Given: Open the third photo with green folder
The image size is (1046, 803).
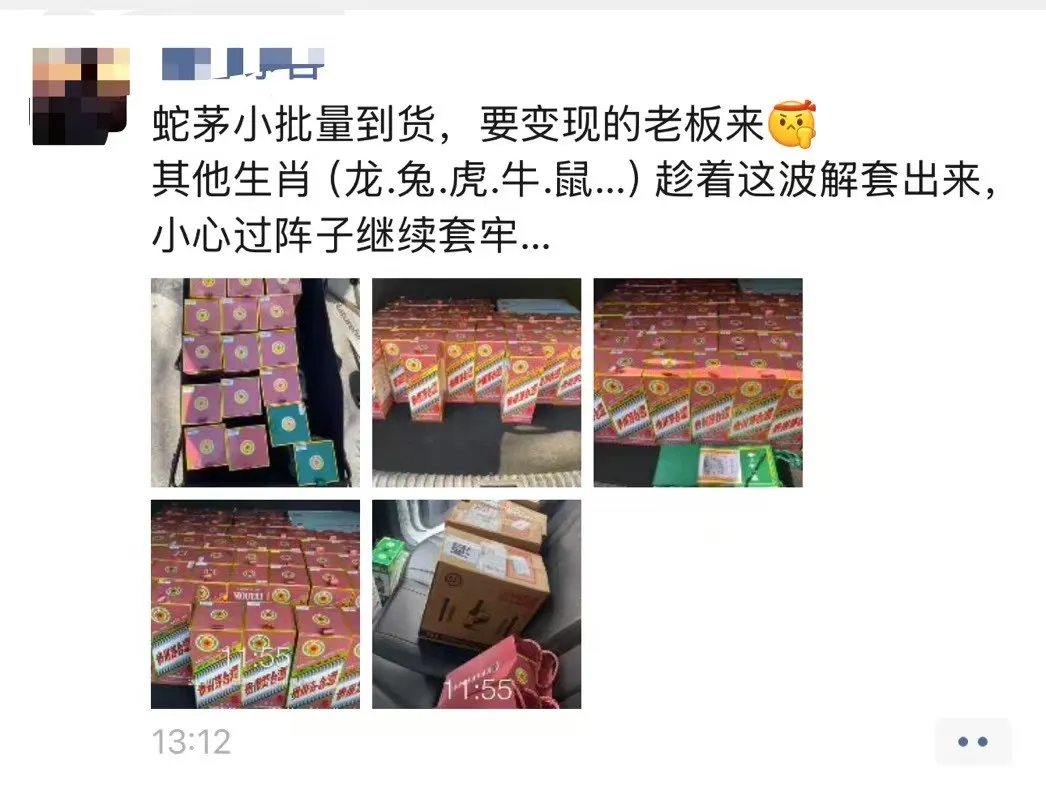Looking at the screenshot, I should 698,383.
